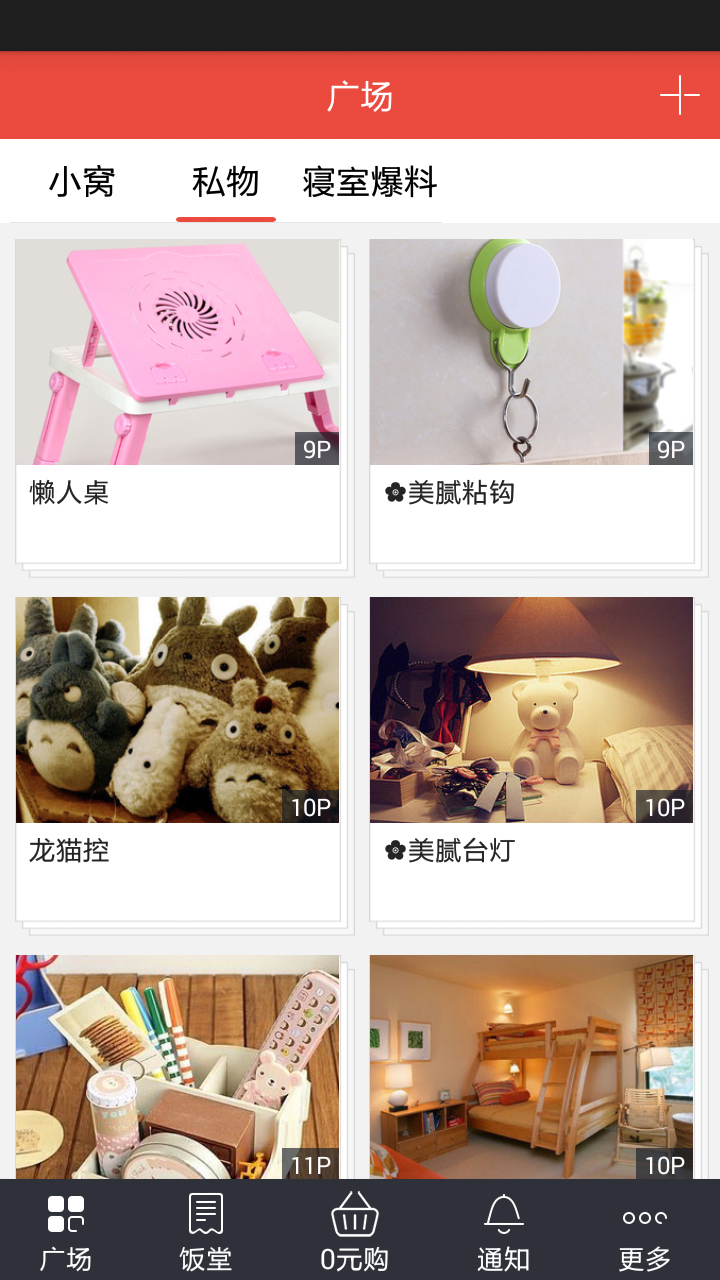The height and width of the screenshot is (1280, 720).
Task: Open the 0元购 basket tab
Action: [x=354, y=1230]
